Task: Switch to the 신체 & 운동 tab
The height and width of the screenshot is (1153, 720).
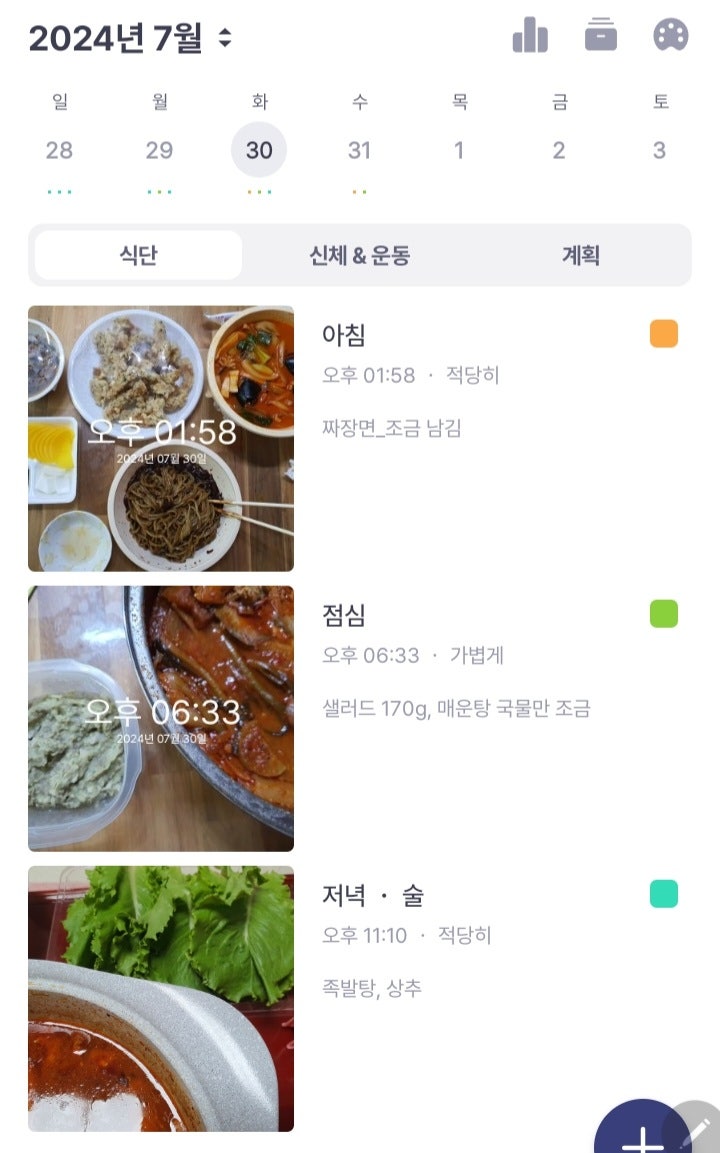Action: (x=360, y=255)
